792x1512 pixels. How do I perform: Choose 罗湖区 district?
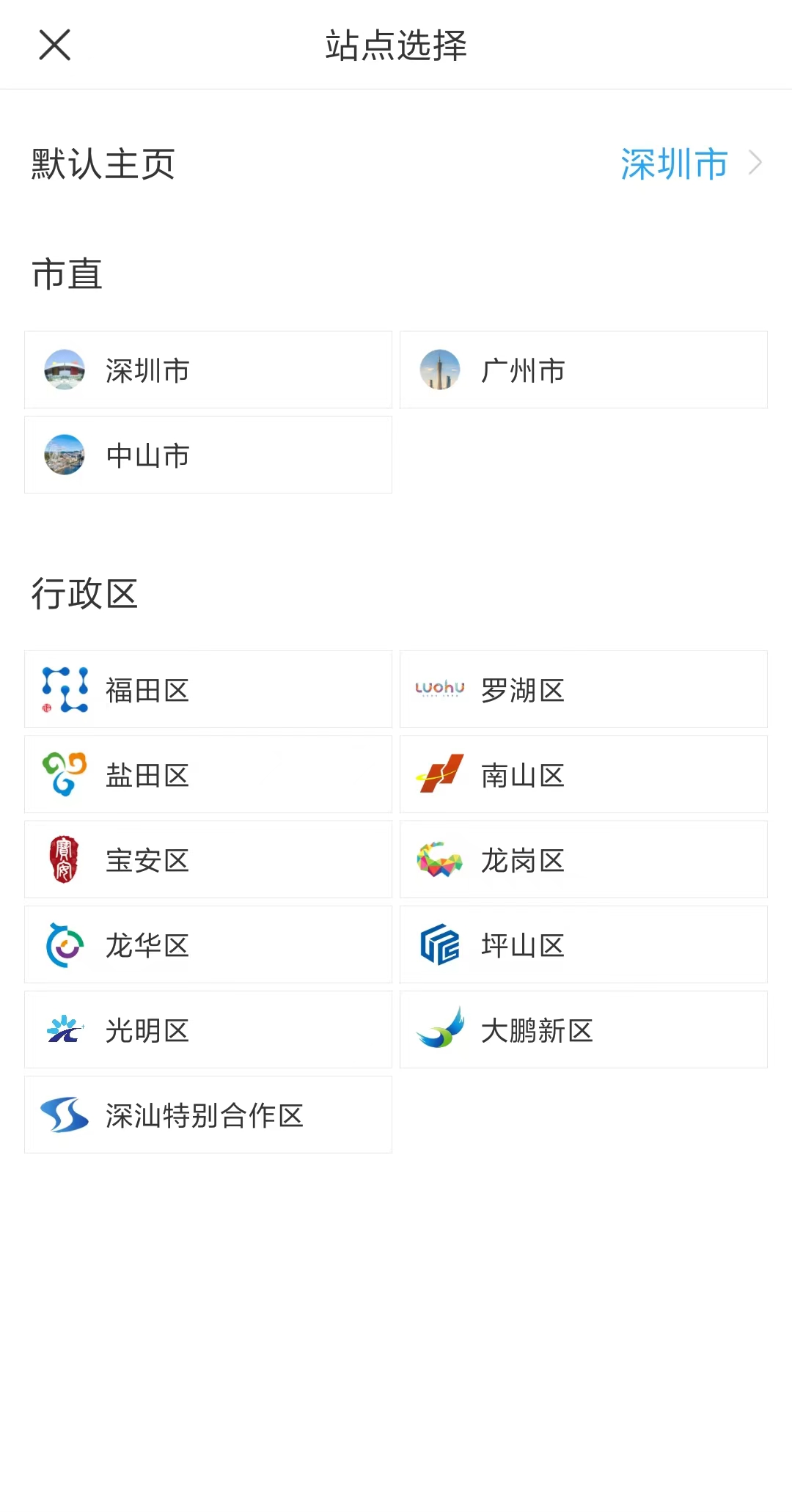[583, 690]
